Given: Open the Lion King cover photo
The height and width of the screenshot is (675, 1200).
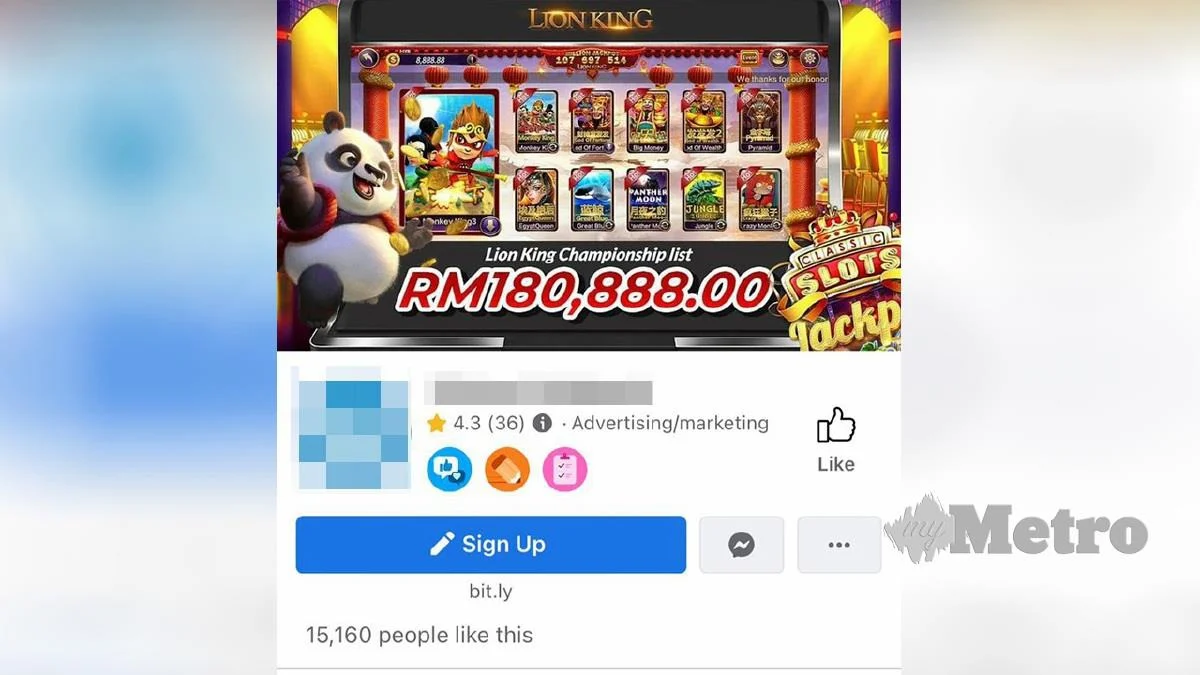Looking at the screenshot, I should (x=588, y=175).
